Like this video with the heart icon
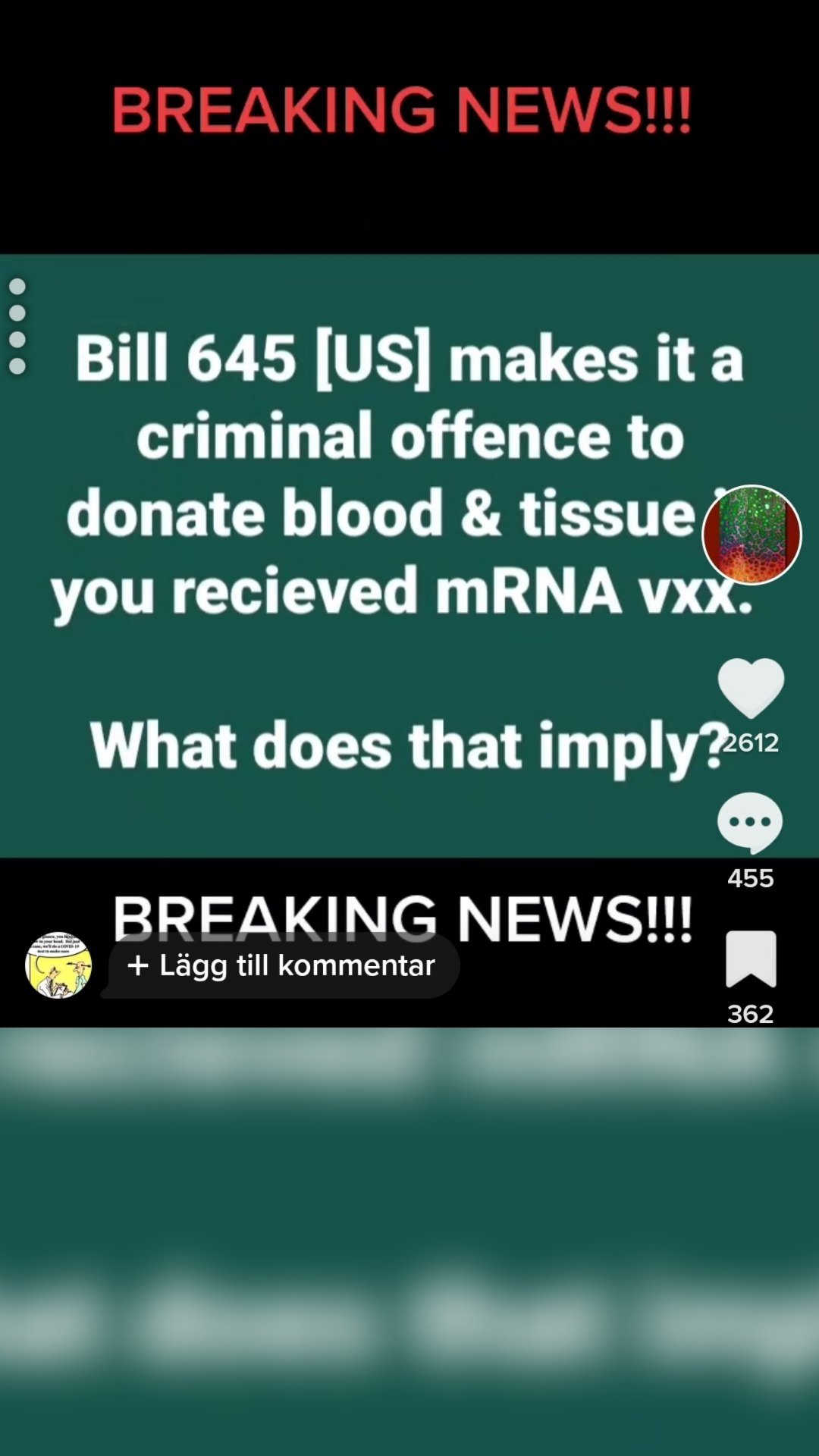The image size is (819, 1456). pyautogui.click(x=751, y=687)
